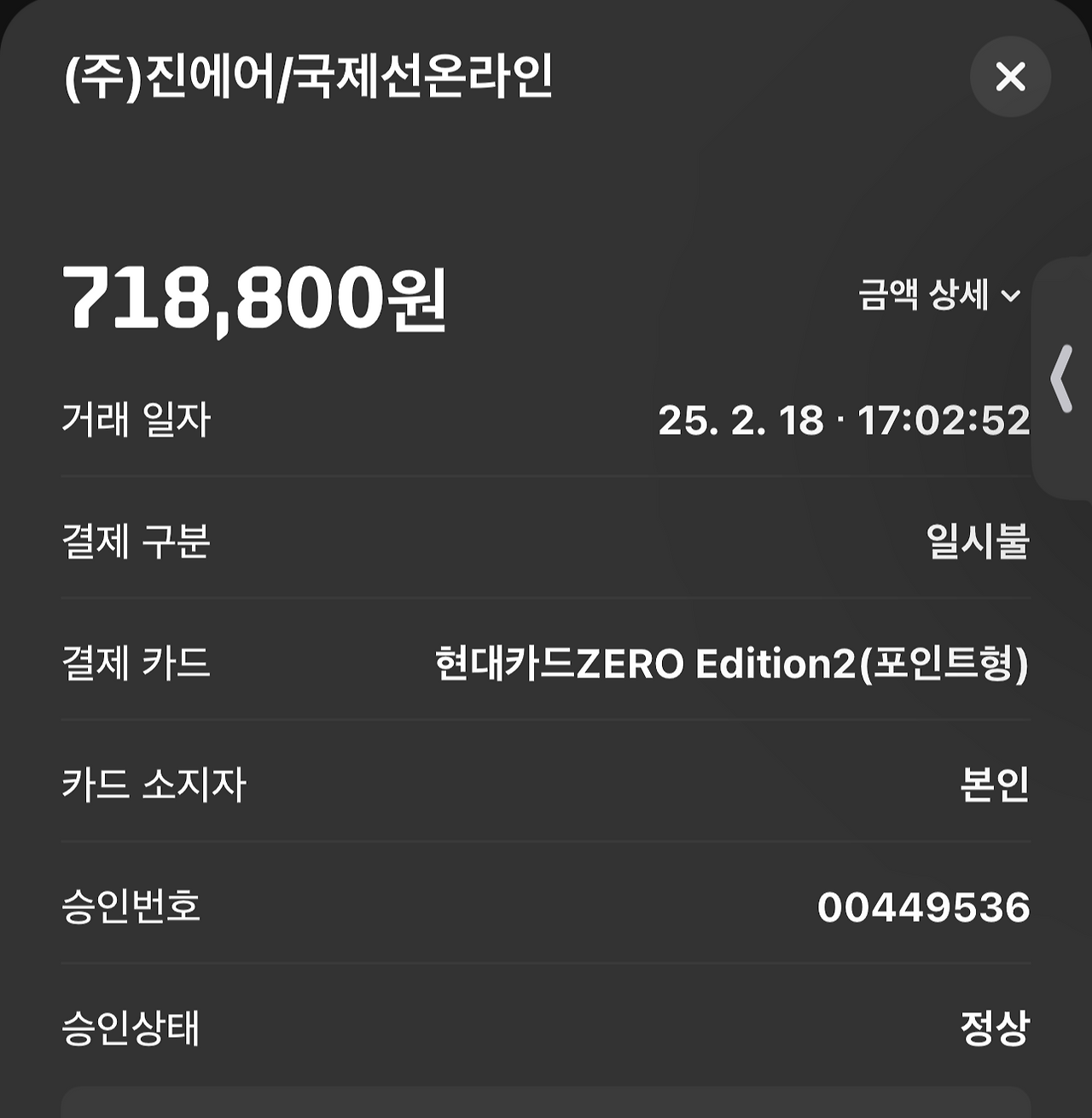Click the rounded side tab on the right edge
1092x1118 pixels.
click(1060, 379)
